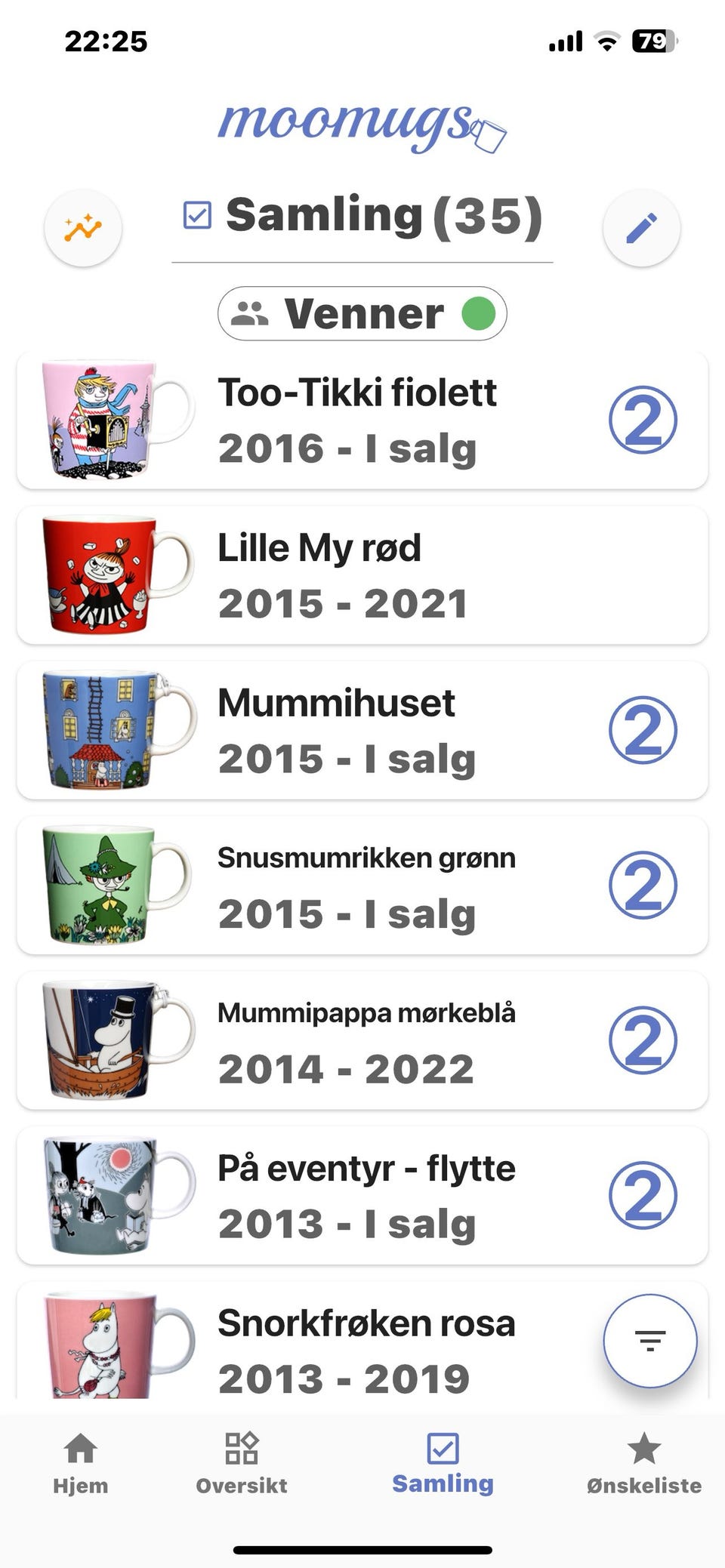Open the filter floating button
Screen dimensions: 725x1568
click(x=649, y=1341)
